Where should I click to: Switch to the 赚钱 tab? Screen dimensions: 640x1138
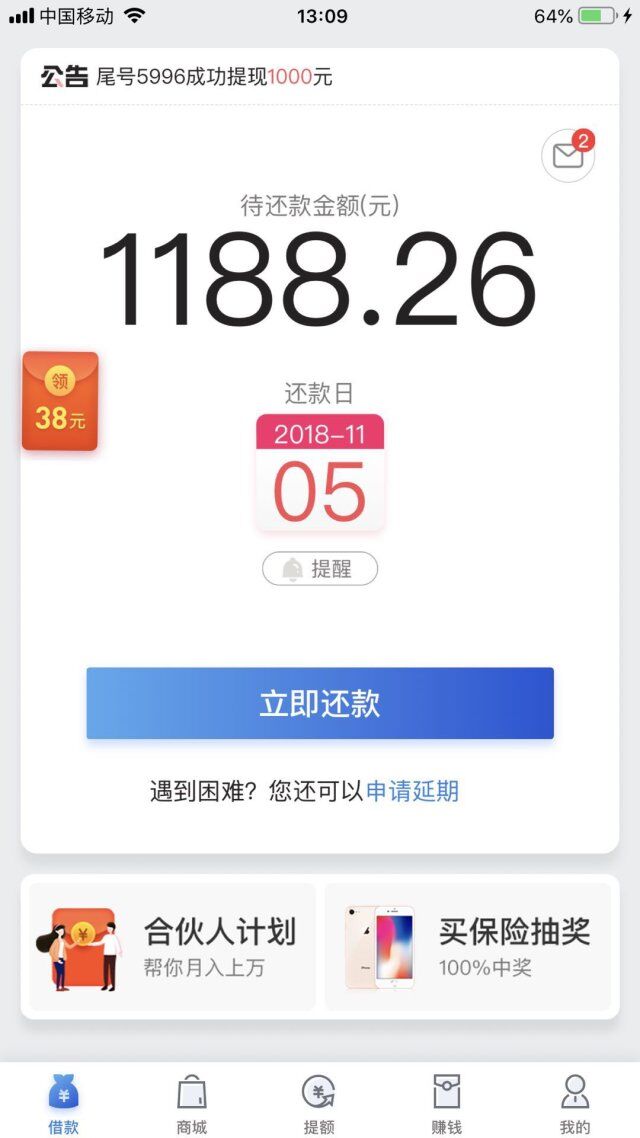pos(446,1103)
